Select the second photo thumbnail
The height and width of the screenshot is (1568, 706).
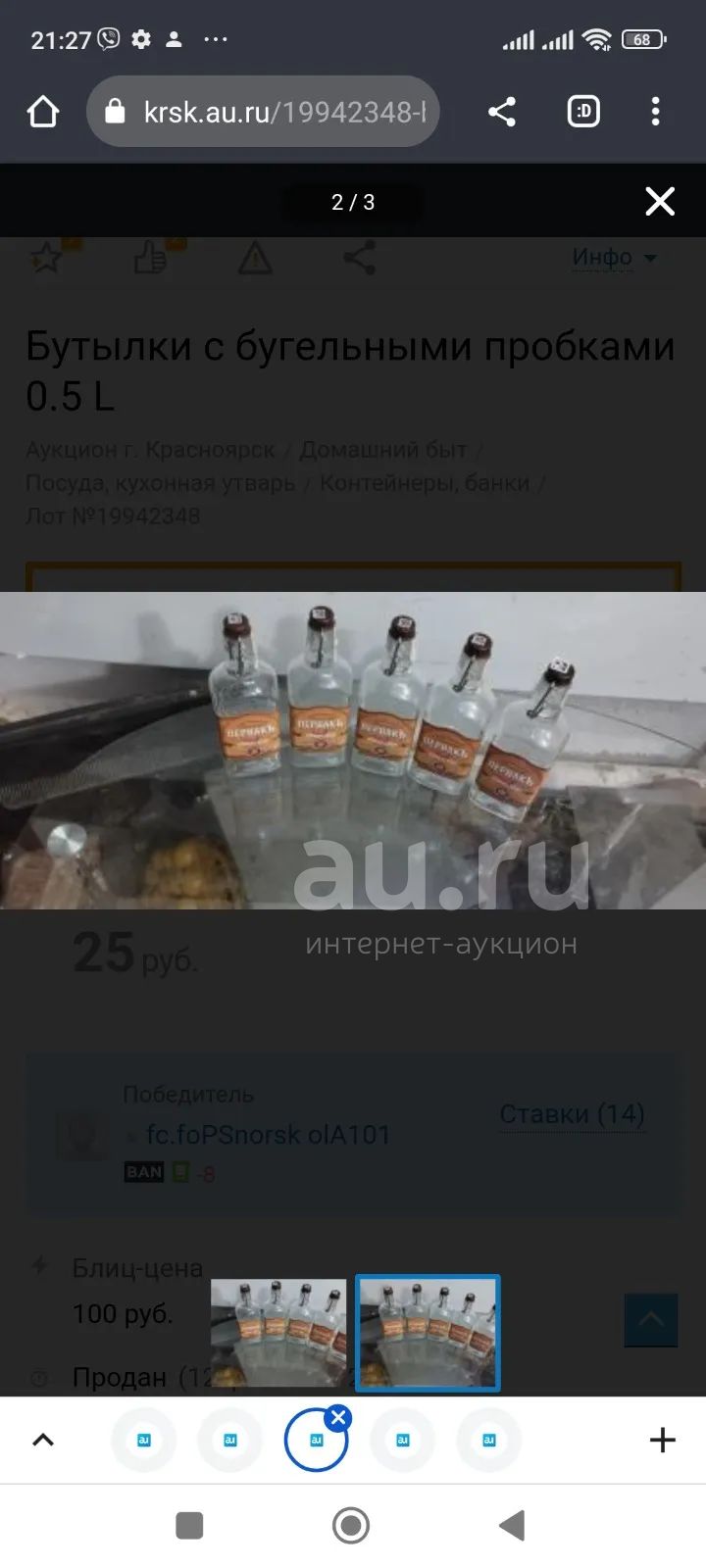point(428,1333)
